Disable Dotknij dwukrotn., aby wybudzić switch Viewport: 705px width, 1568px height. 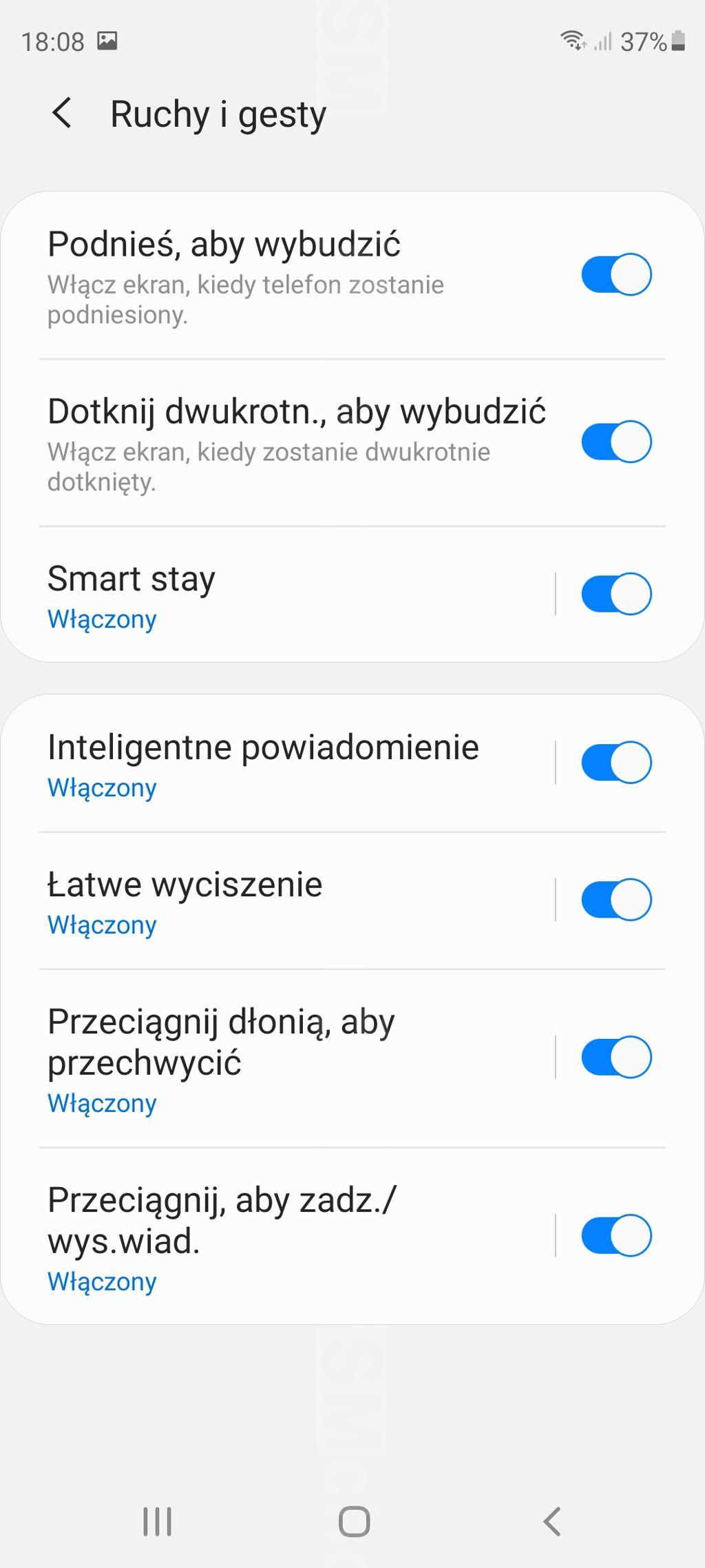pyautogui.click(x=616, y=442)
